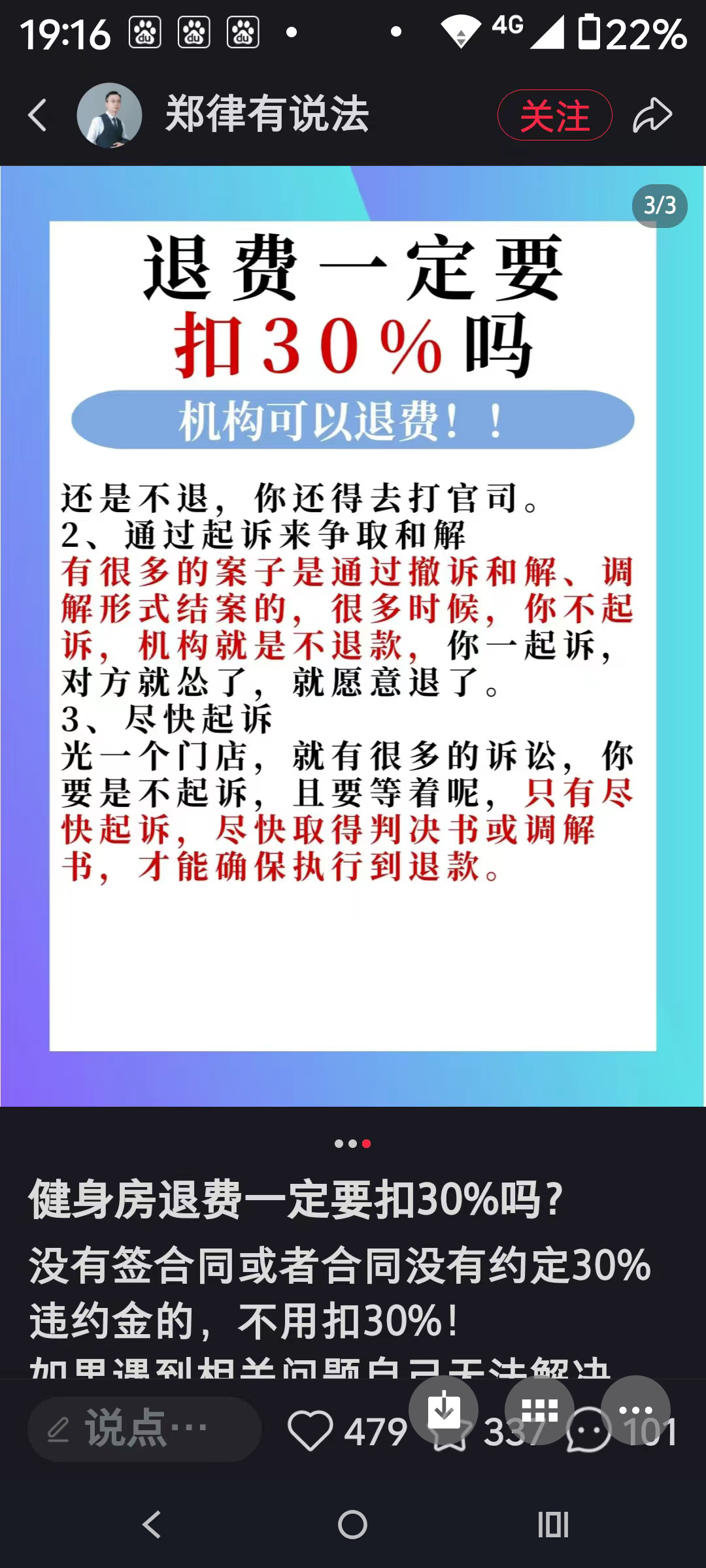
Task: Tap the system home button
Action: pos(352,1526)
